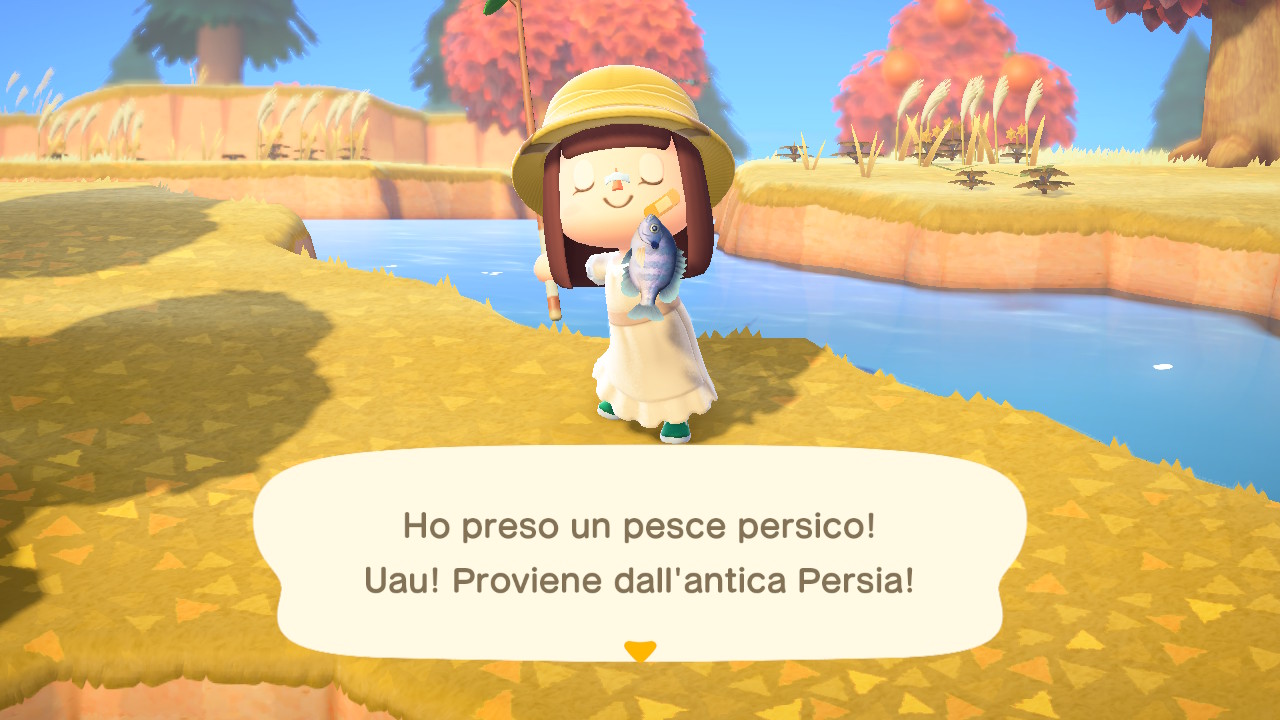Tap the orange arrow to continue the dialogue
Screen dimensions: 1280x720
pyautogui.click(x=640, y=651)
